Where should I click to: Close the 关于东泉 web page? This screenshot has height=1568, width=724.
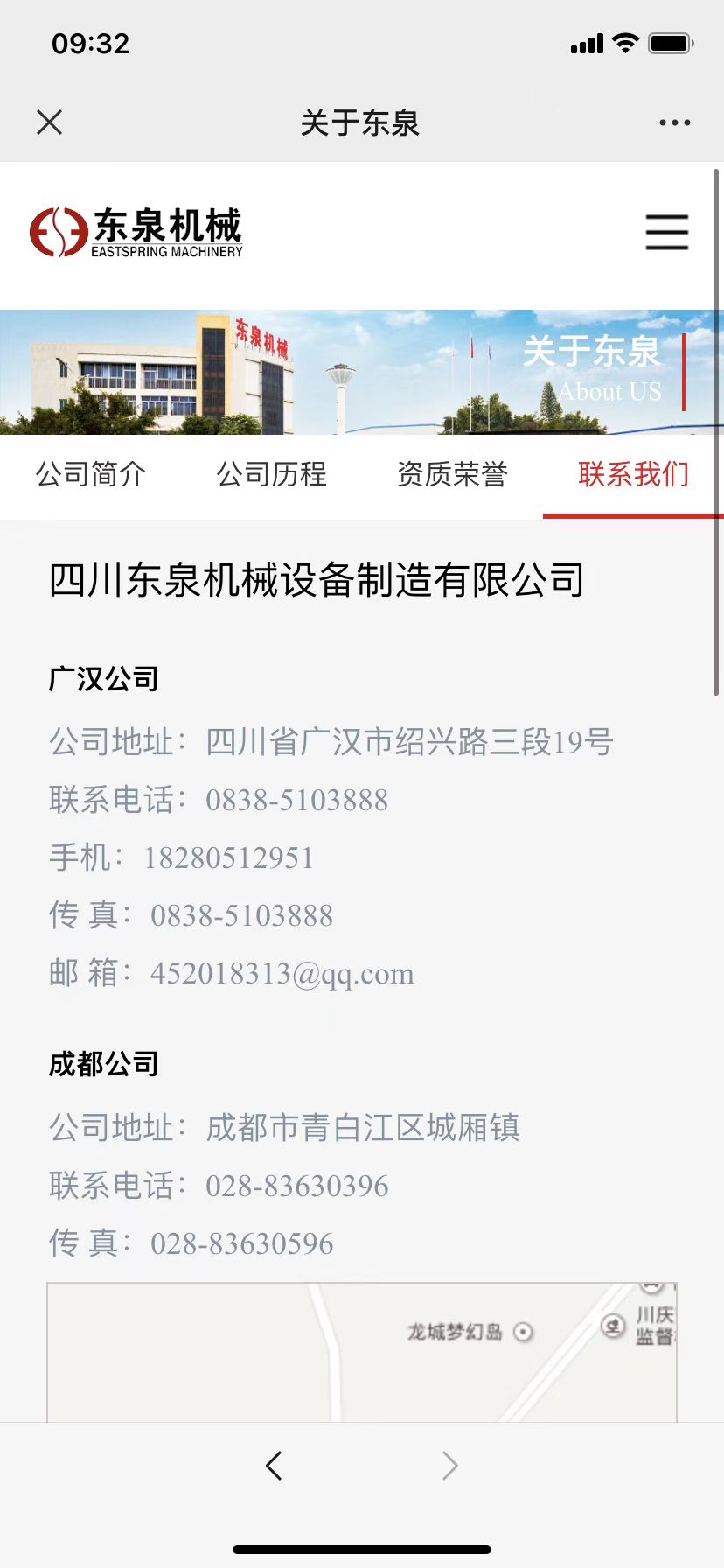click(x=50, y=122)
